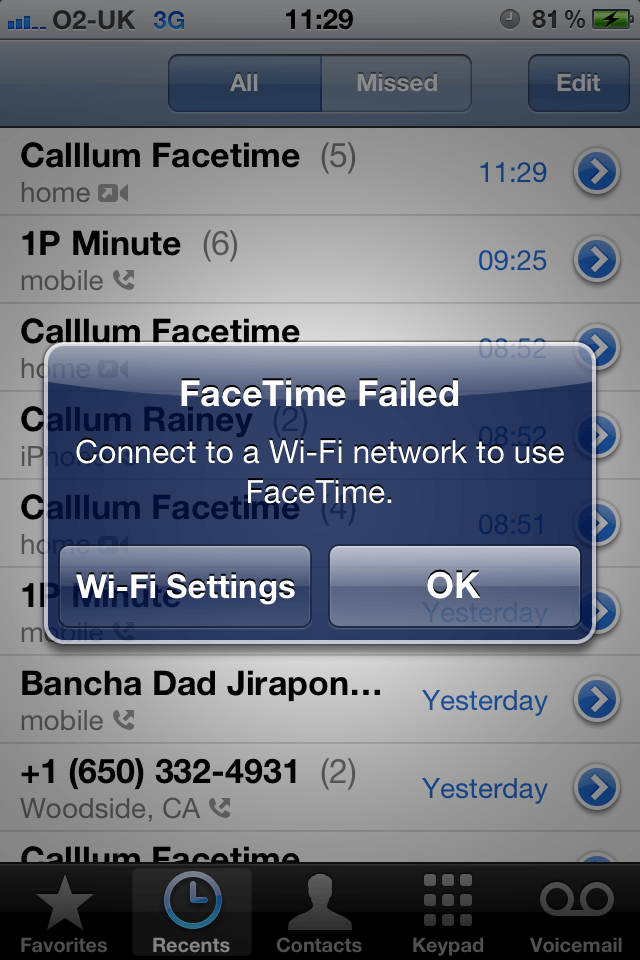Screen dimensions: 640x960
Task: View details of the 09:25 1P Minute call
Action: coord(596,260)
